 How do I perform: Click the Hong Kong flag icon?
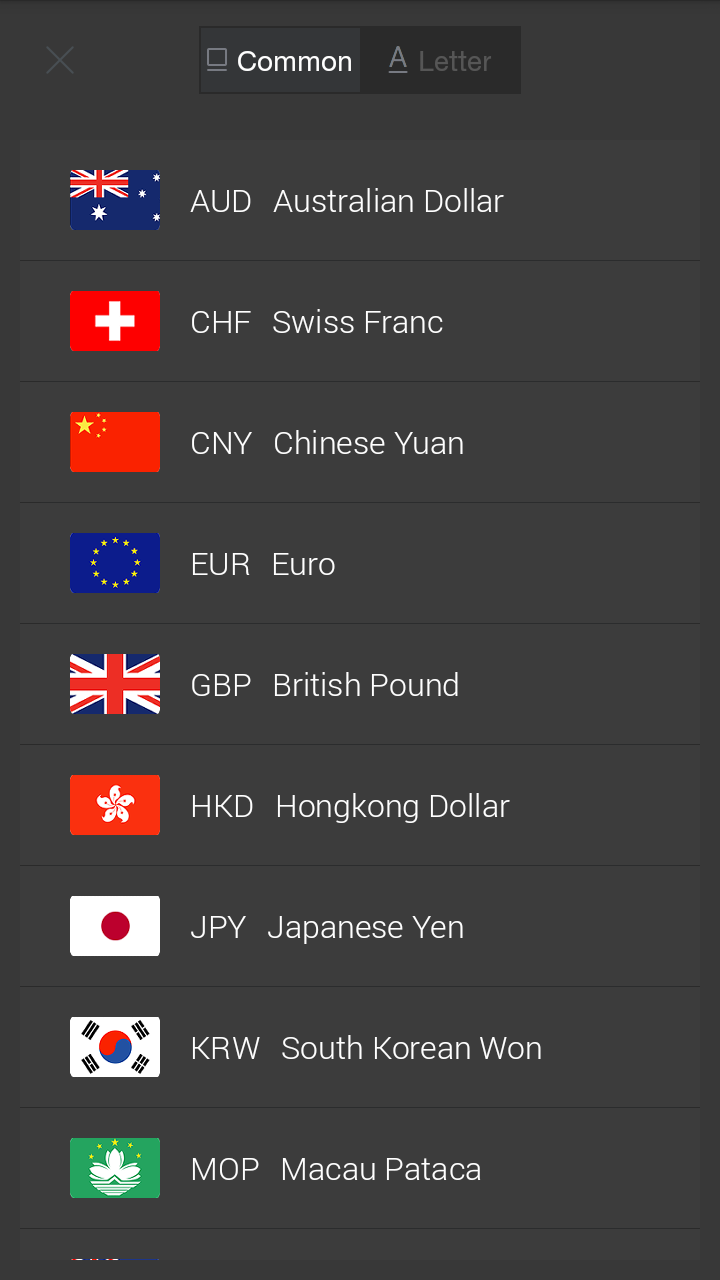[114, 805]
